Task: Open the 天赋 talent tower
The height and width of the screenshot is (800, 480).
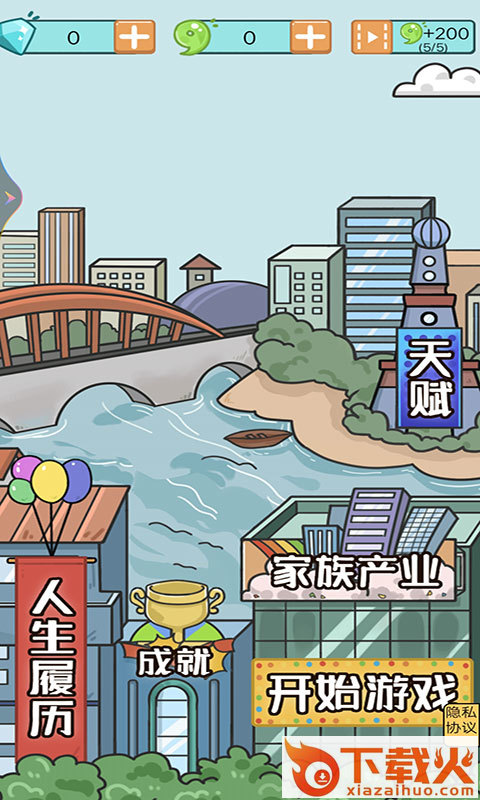Action: (x=430, y=378)
